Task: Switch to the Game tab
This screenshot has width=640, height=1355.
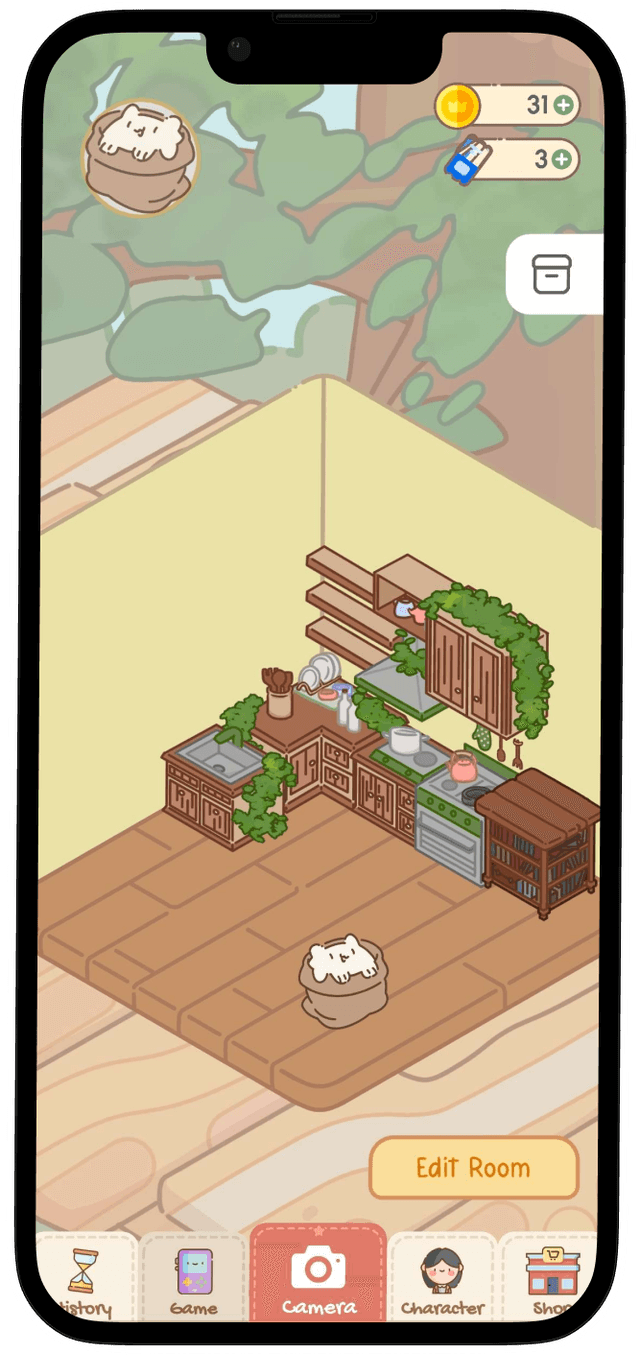Action: coord(193,1280)
